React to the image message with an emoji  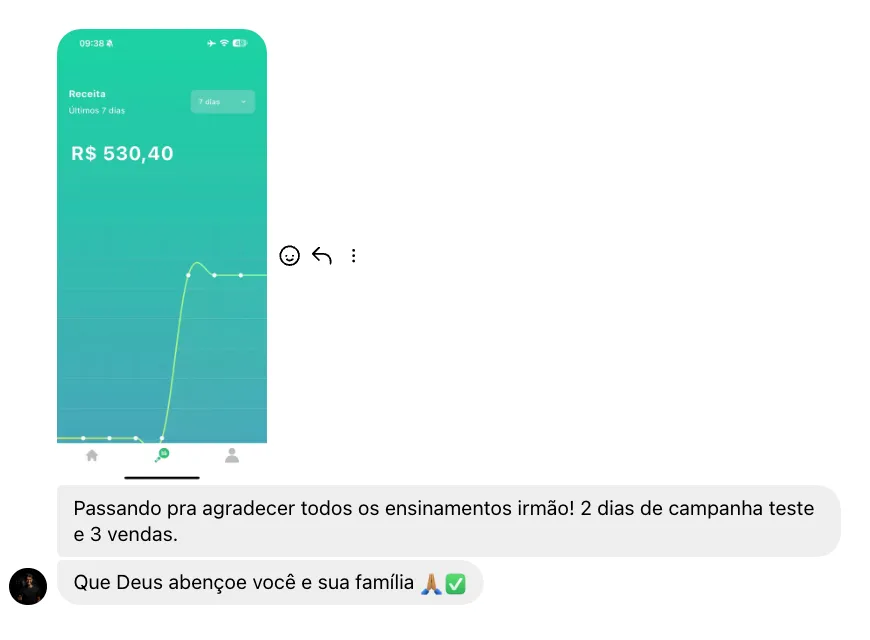point(289,256)
